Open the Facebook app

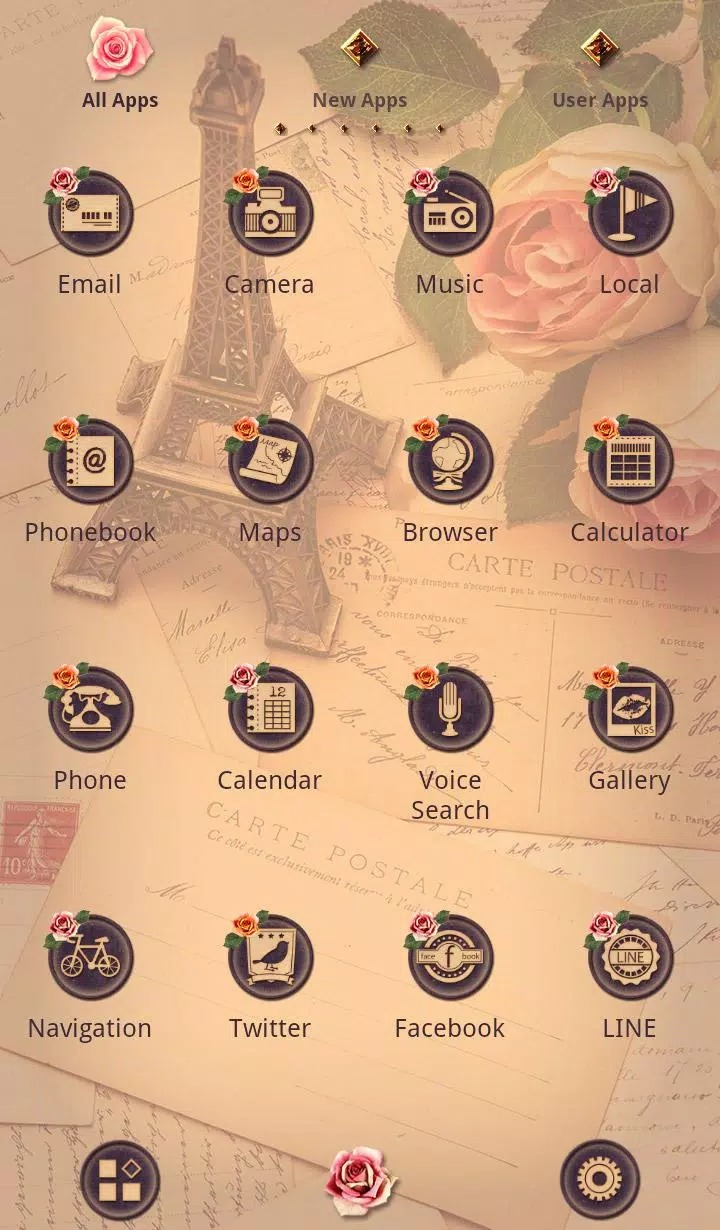(450, 958)
